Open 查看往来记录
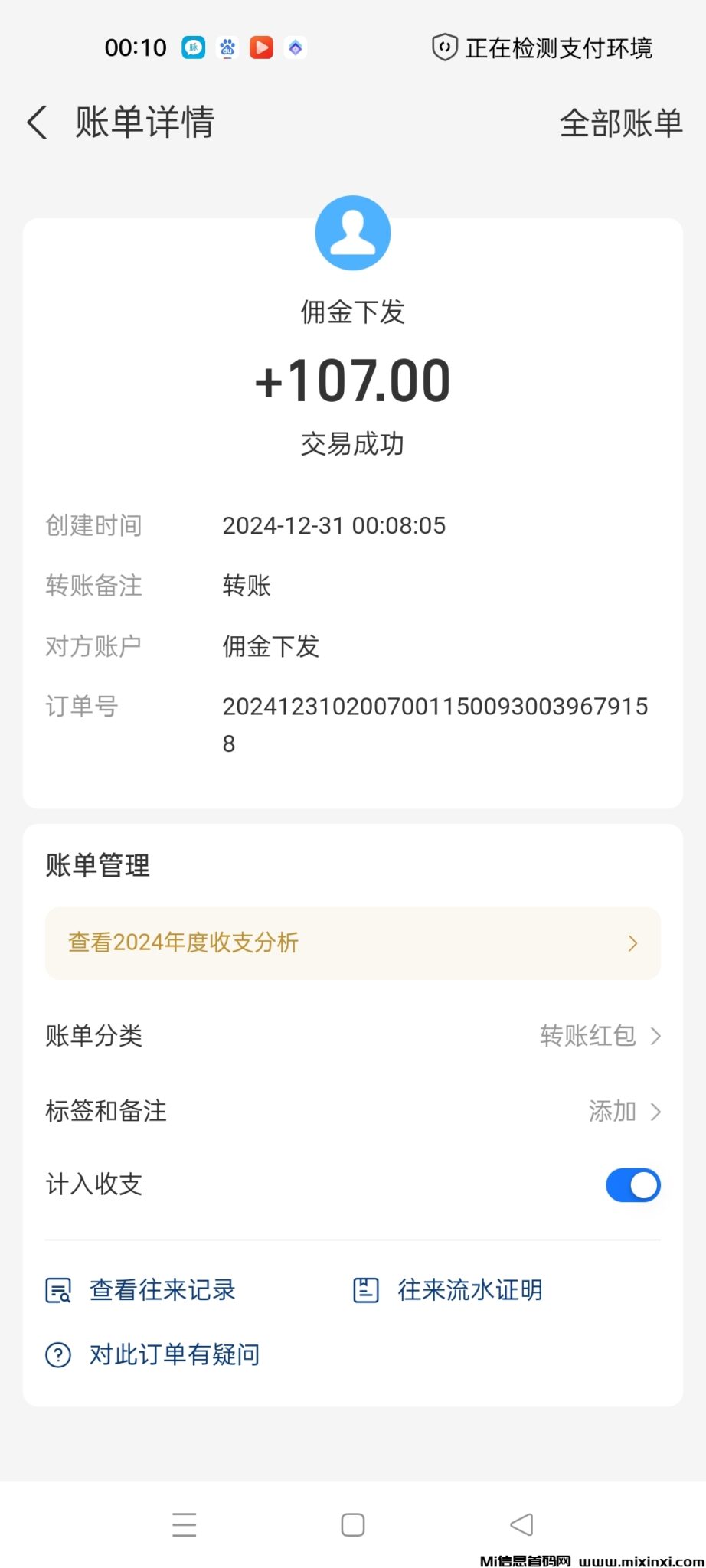 142,1290
